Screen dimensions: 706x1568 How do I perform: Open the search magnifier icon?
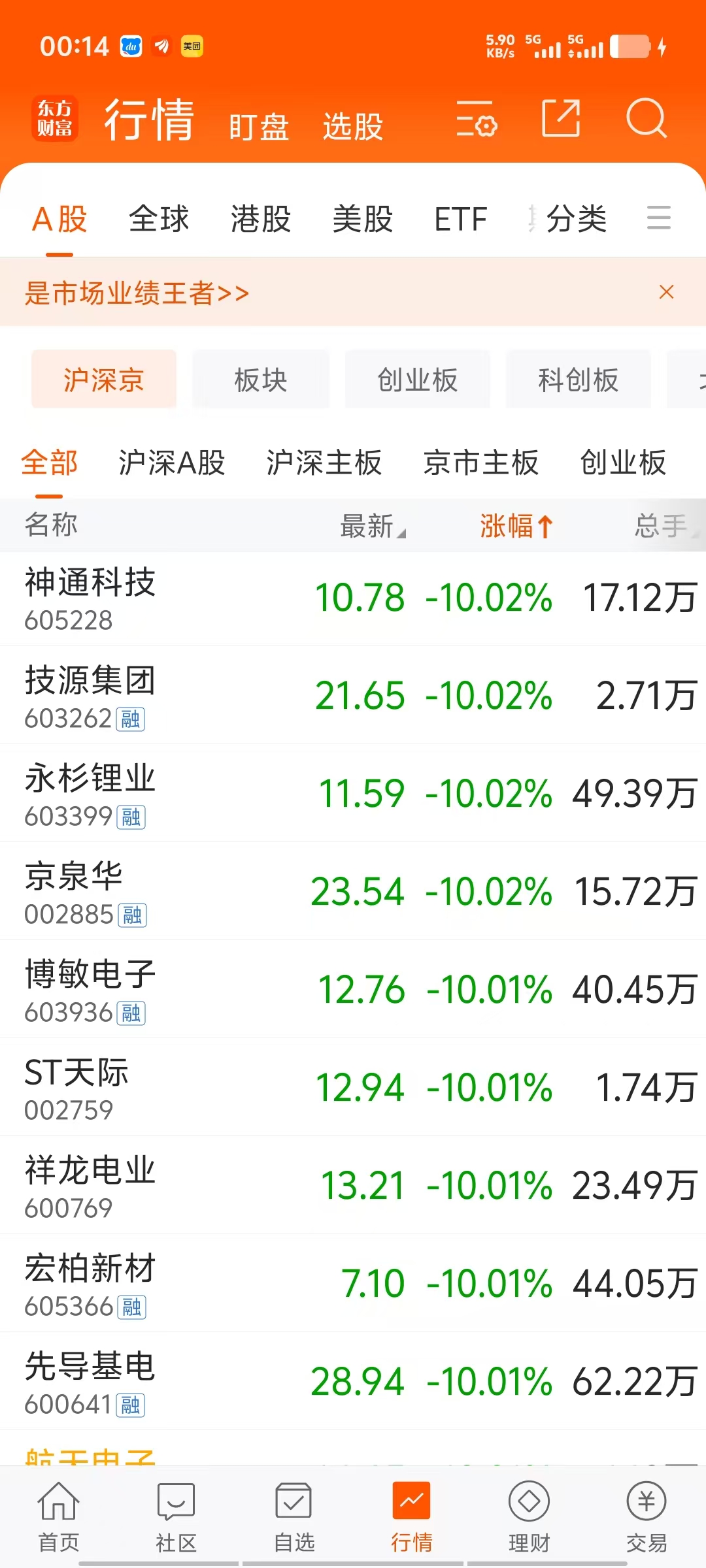pyautogui.click(x=646, y=118)
